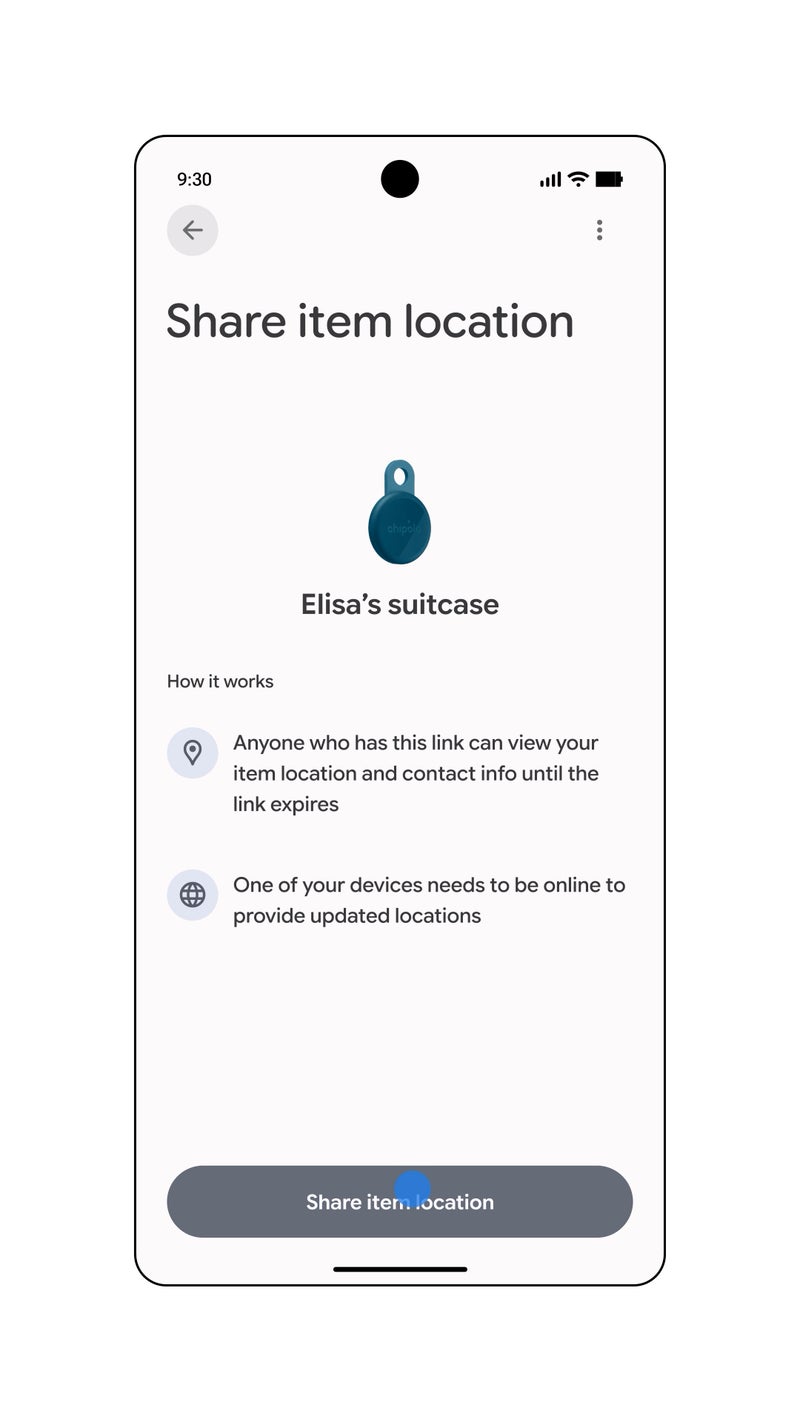Select the Wi-Fi status icon
This screenshot has width=800, height=1422.
[x=580, y=179]
